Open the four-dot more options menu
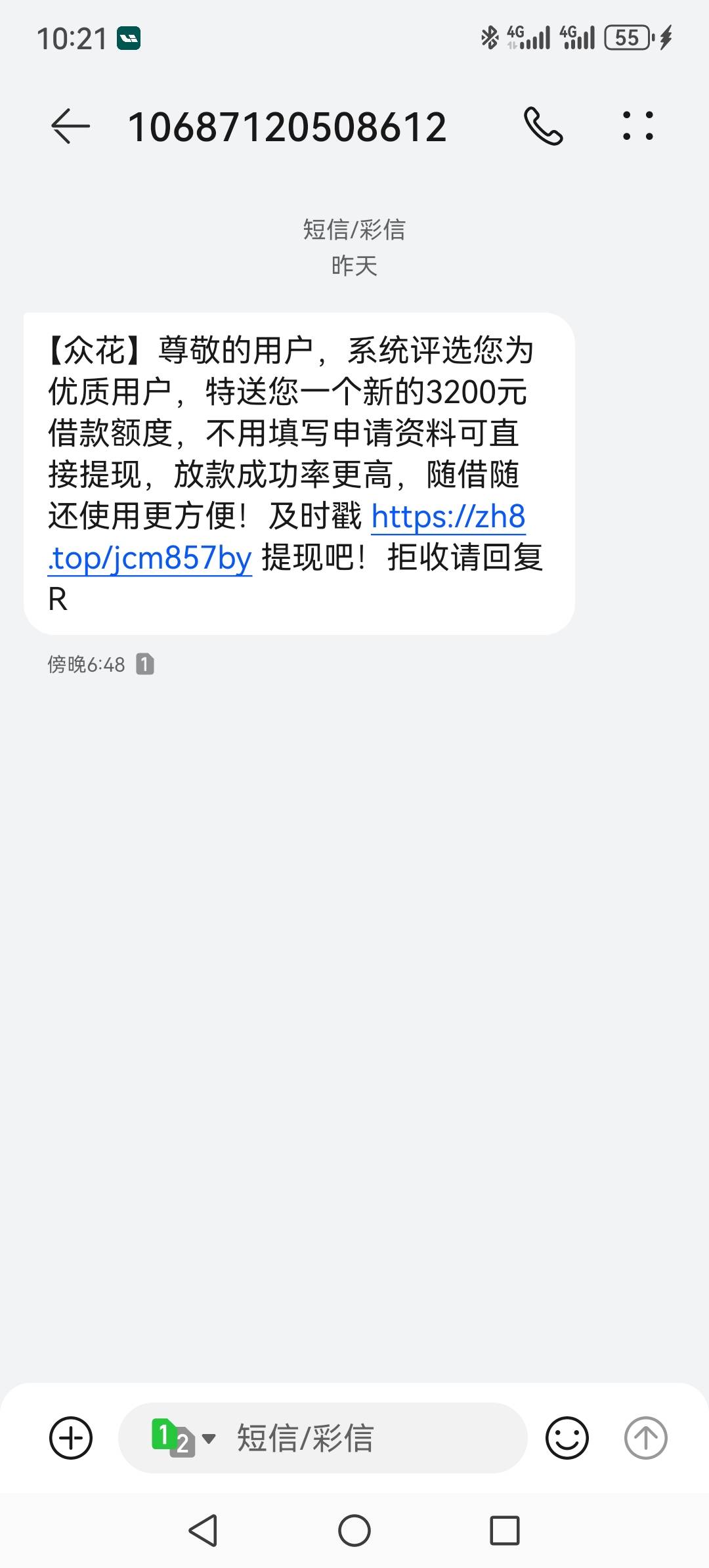 637,126
